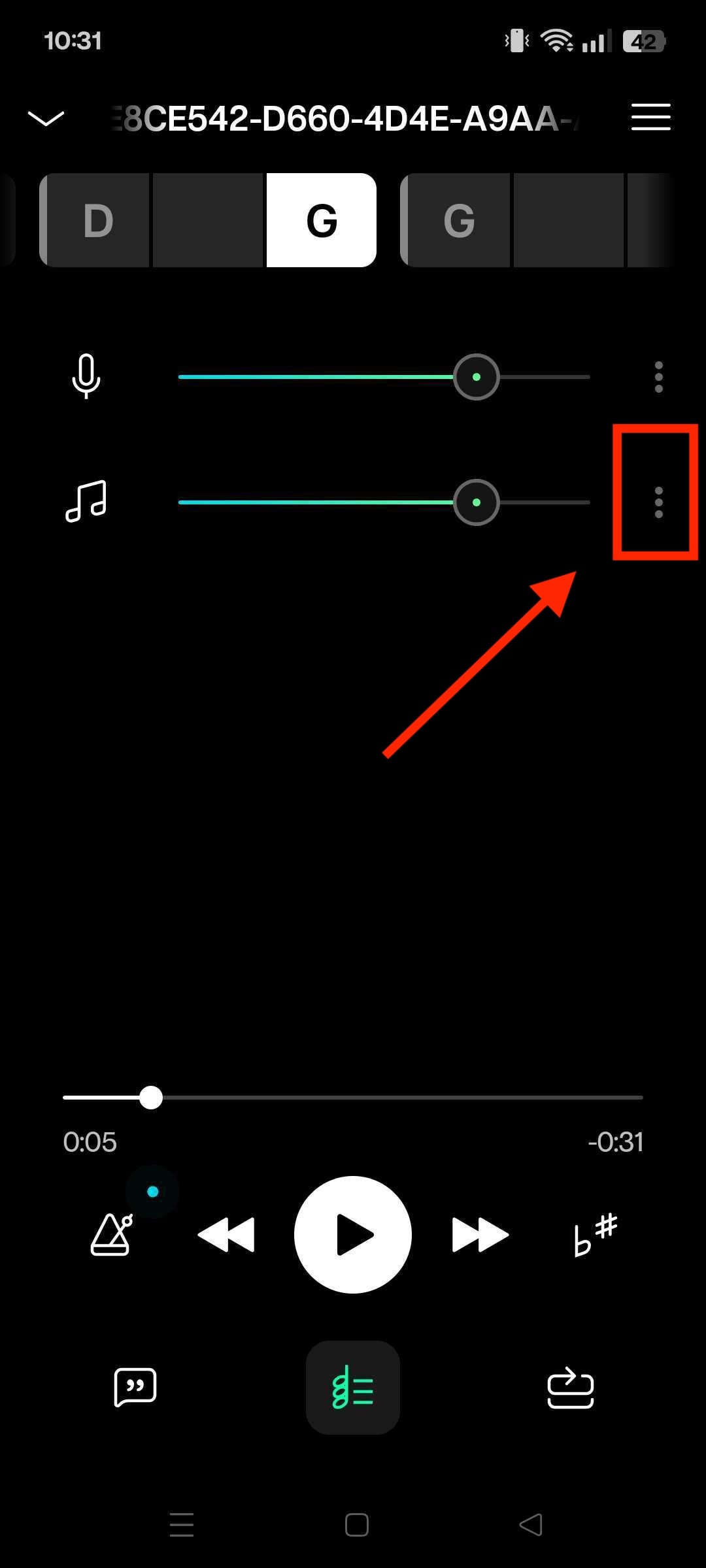Mute the vocals via microphone icon
The width and height of the screenshot is (706, 1568).
[x=86, y=376]
